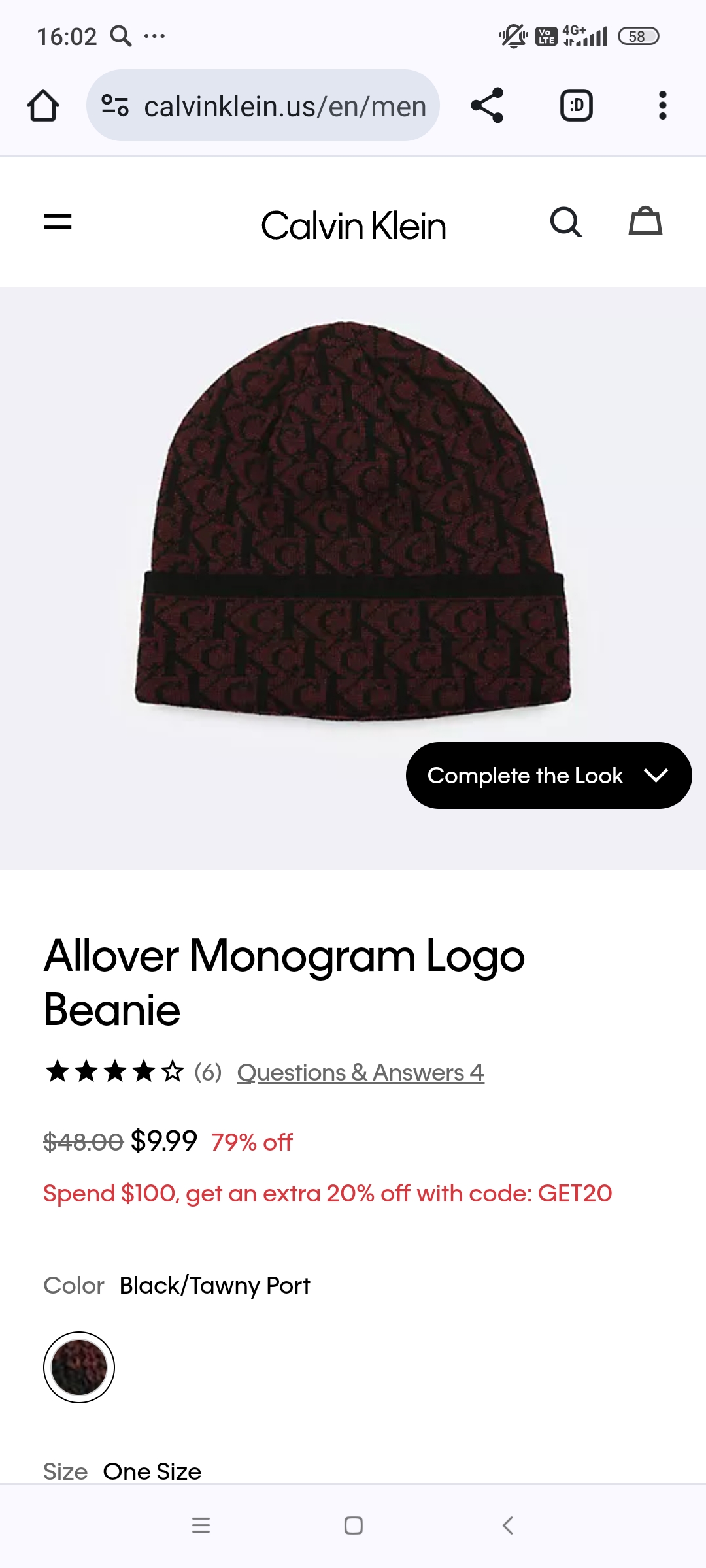Open Questions & Answers 4 link
Viewport: 706px width, 1568px height.
(x=360, y=1073)
